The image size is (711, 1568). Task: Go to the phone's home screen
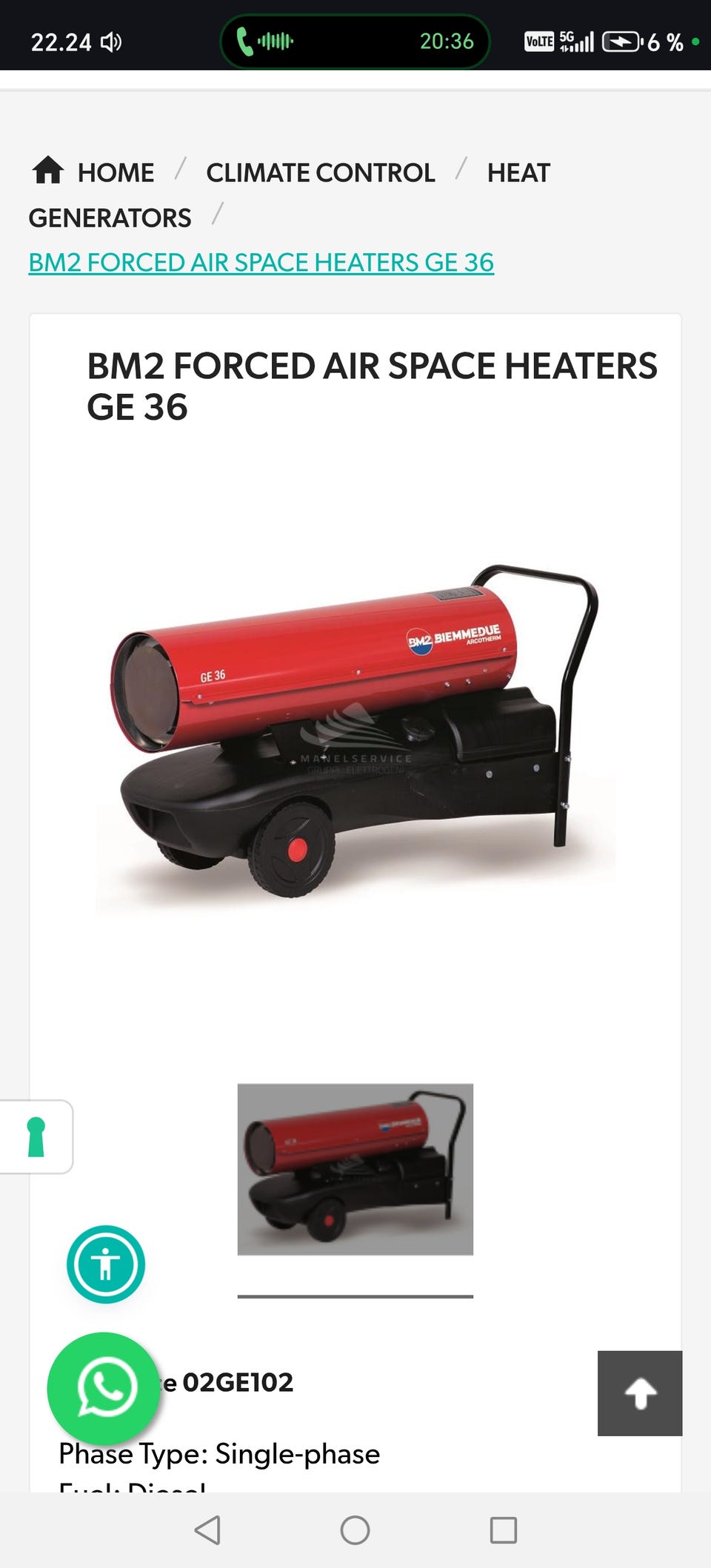click(x=355, y=1530)
